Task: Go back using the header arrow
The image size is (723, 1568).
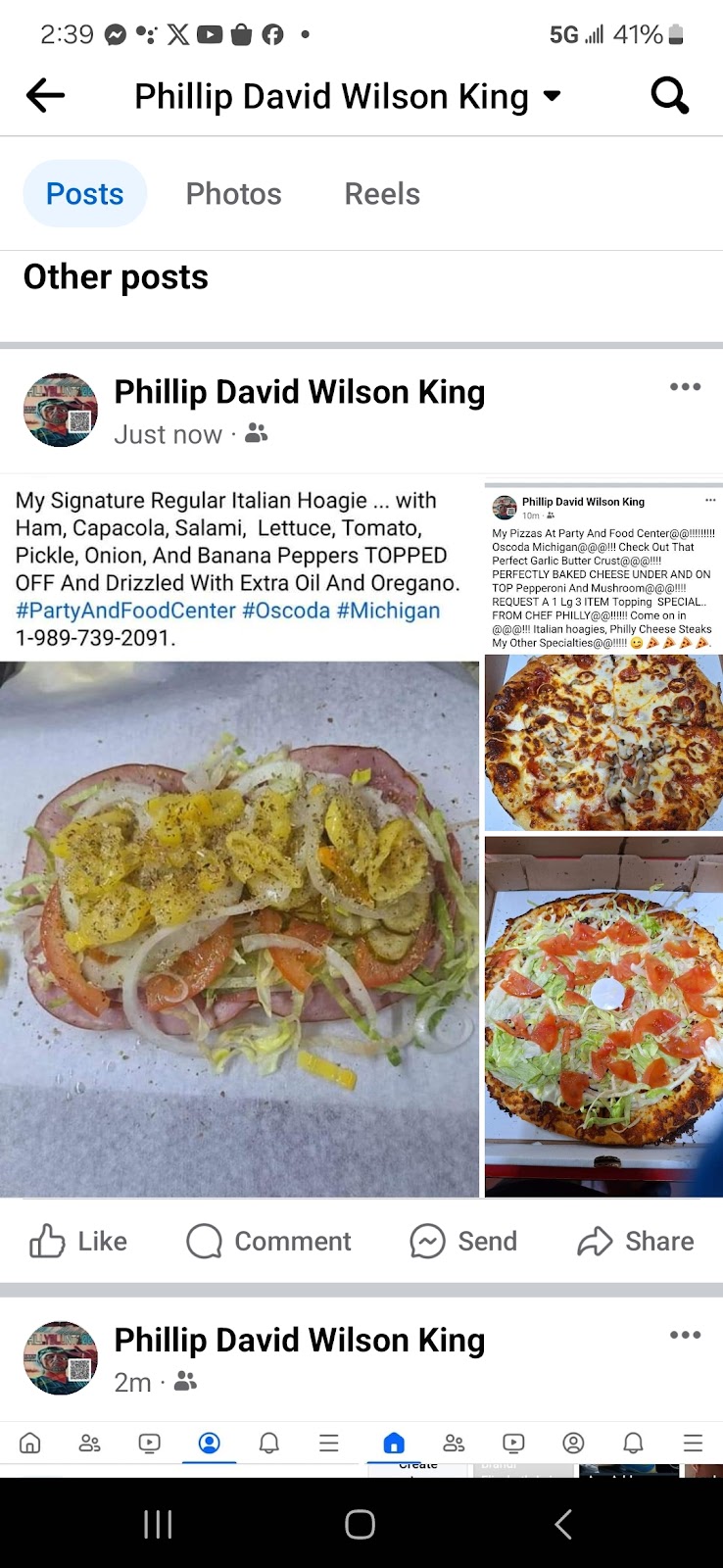Action: (45, 96)
